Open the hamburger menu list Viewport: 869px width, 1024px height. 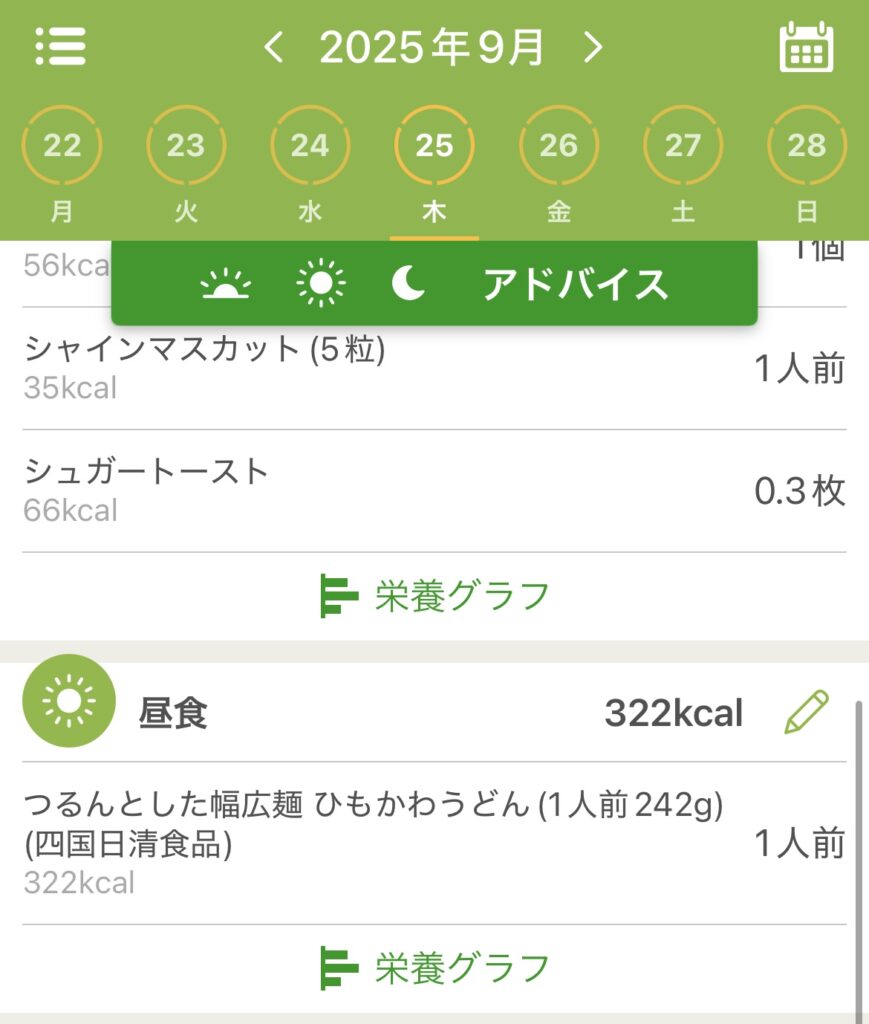pos(61,46)
